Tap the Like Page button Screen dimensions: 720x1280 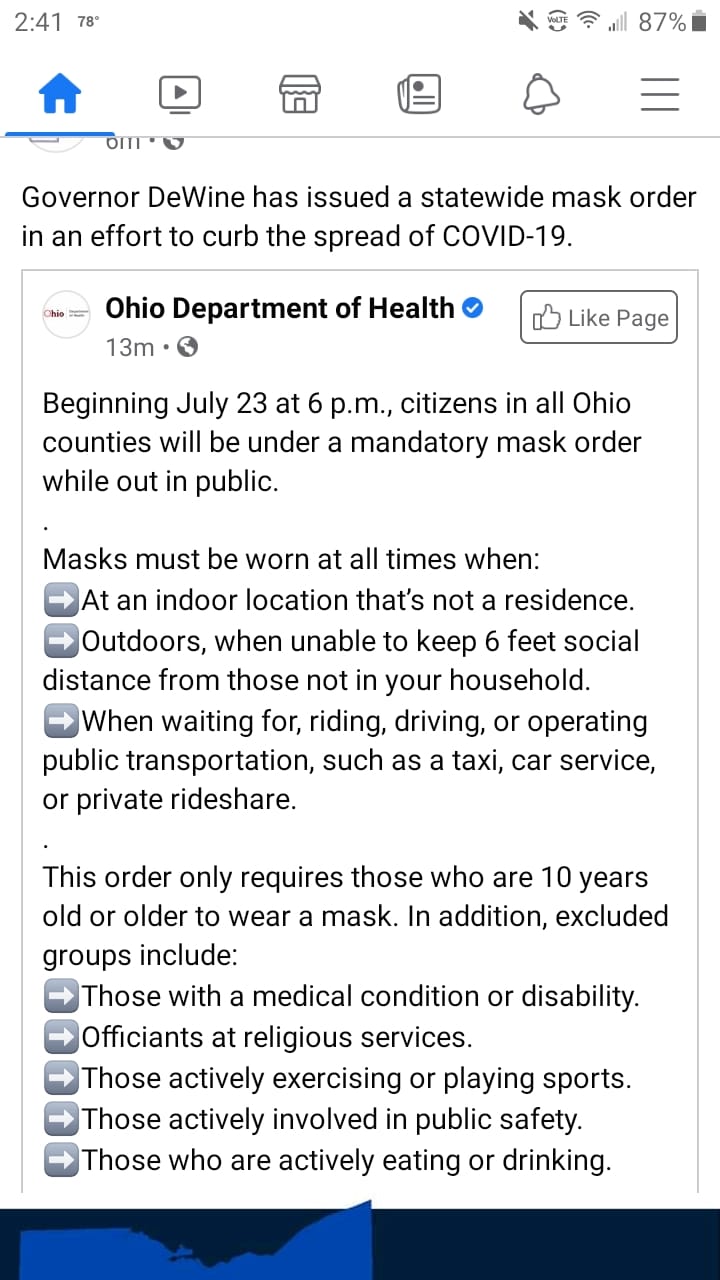599,318
